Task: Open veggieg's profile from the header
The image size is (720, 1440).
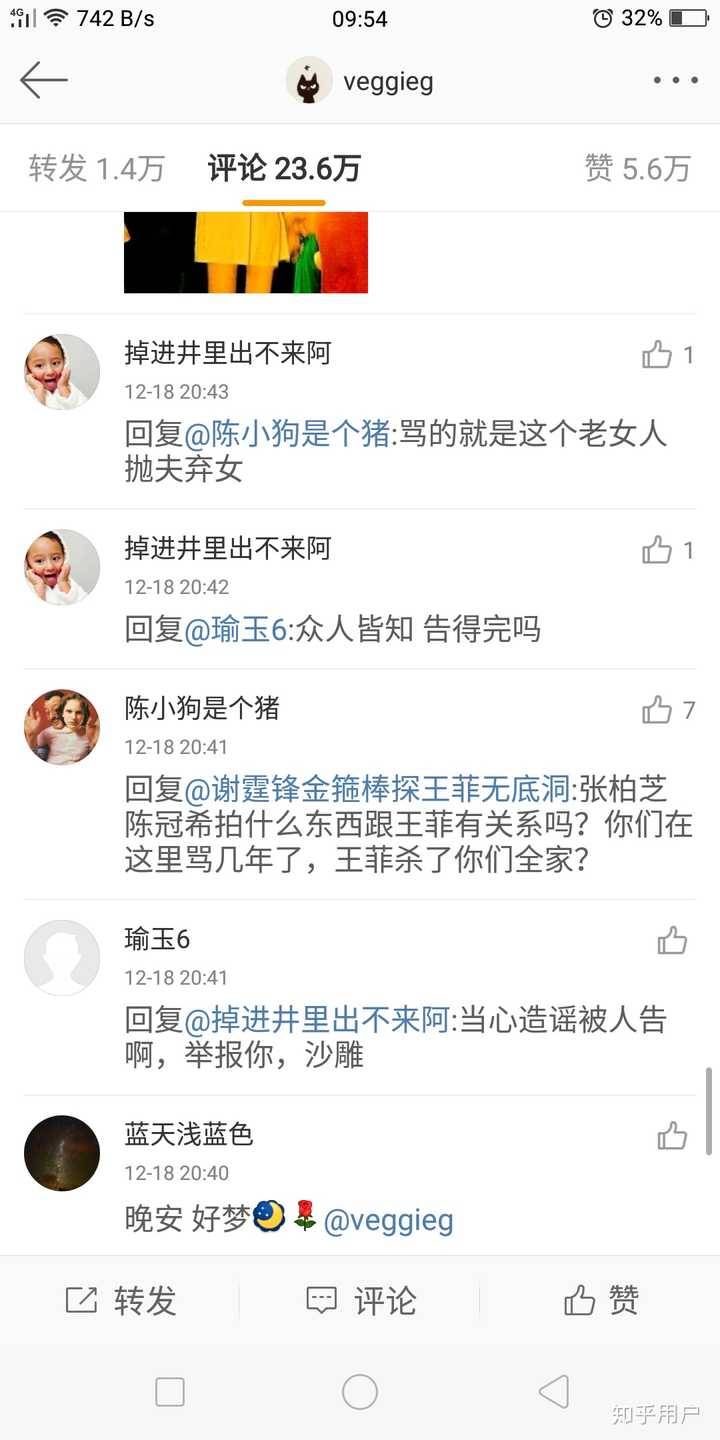Action: pyautogui.click(x=361, y=81)
